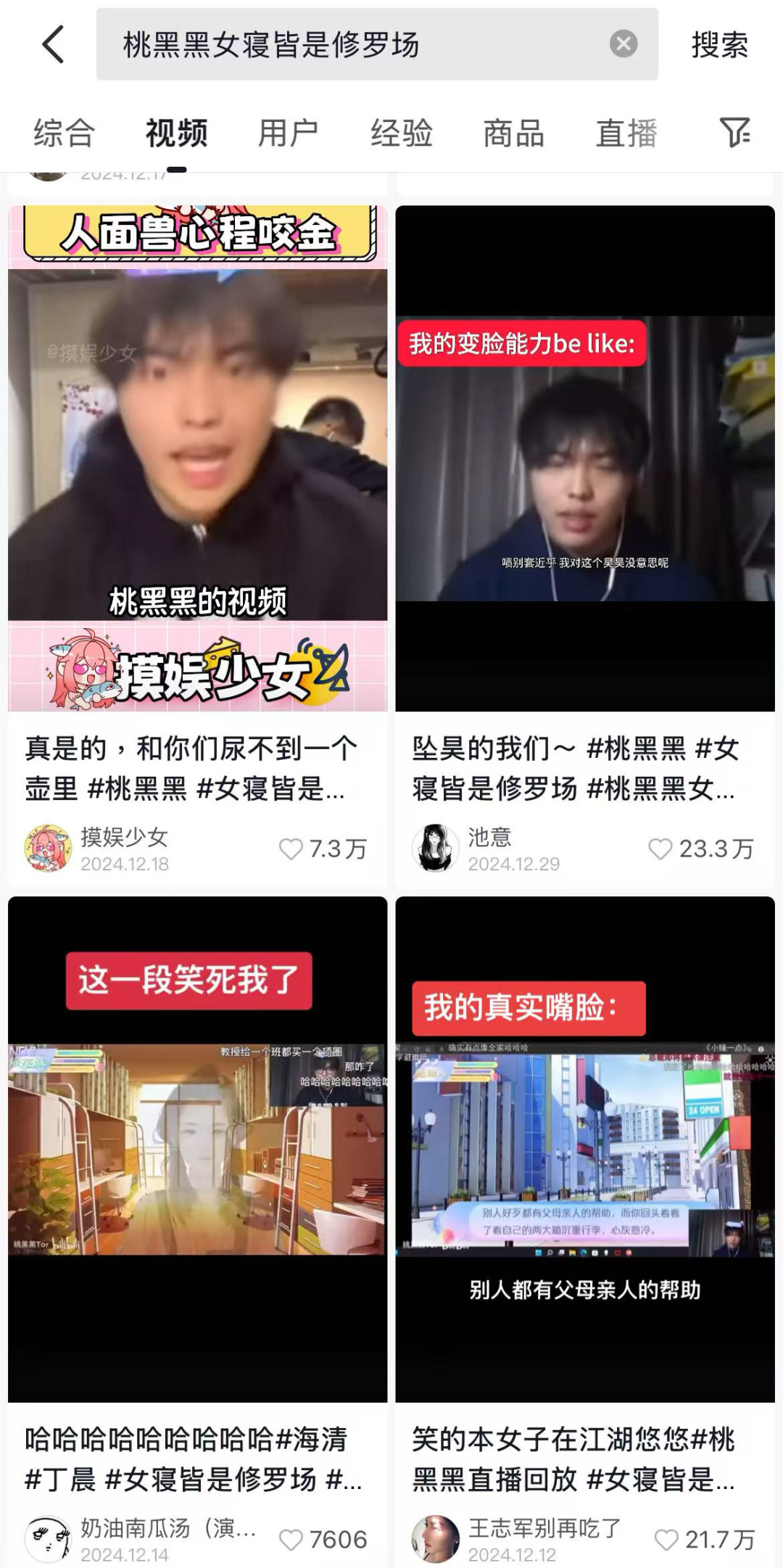The height and width of the screenshot is (1568, 783).
Task: Like 池意's video with 23.3万 likes
Action: [660, 849]
